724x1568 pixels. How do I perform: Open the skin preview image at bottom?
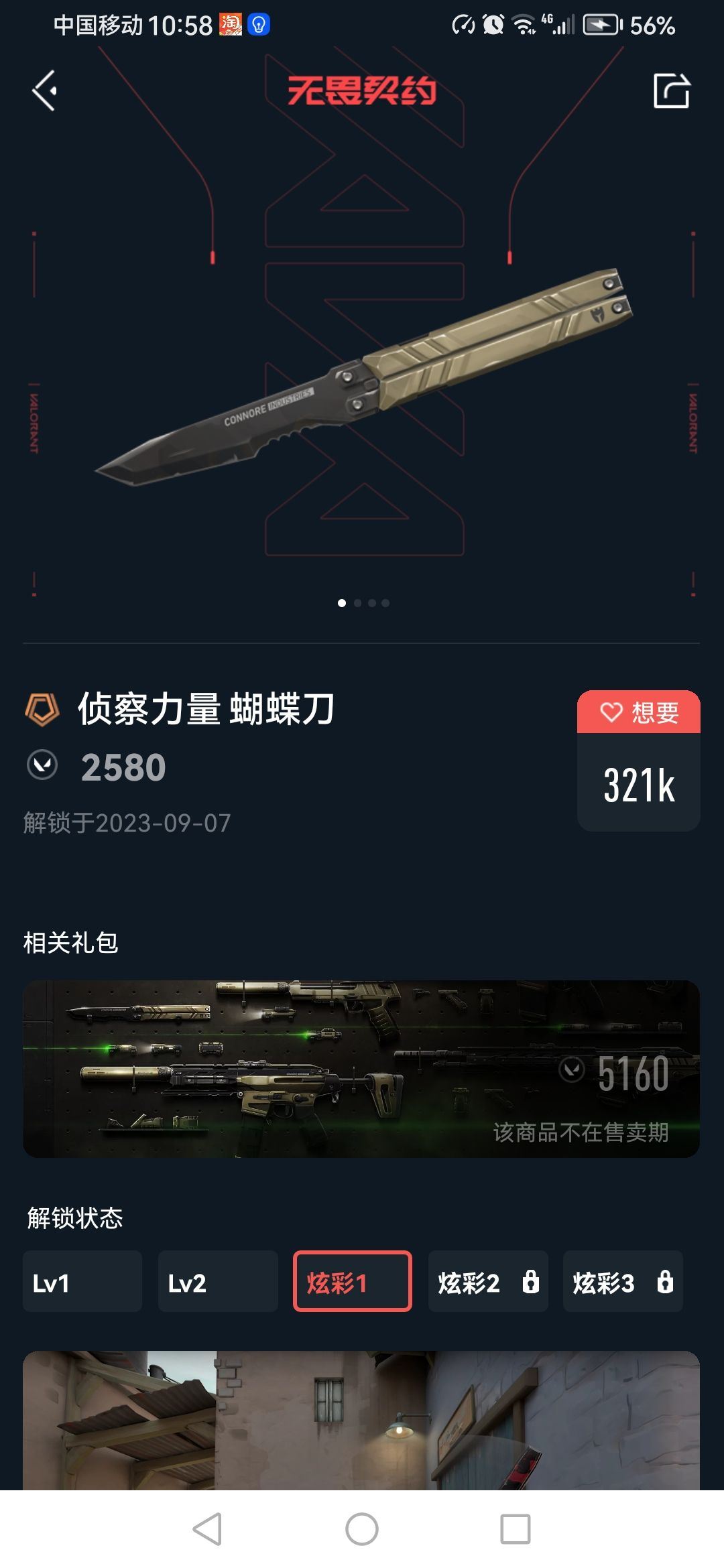pyautogui.click(x=361, y=1421)
